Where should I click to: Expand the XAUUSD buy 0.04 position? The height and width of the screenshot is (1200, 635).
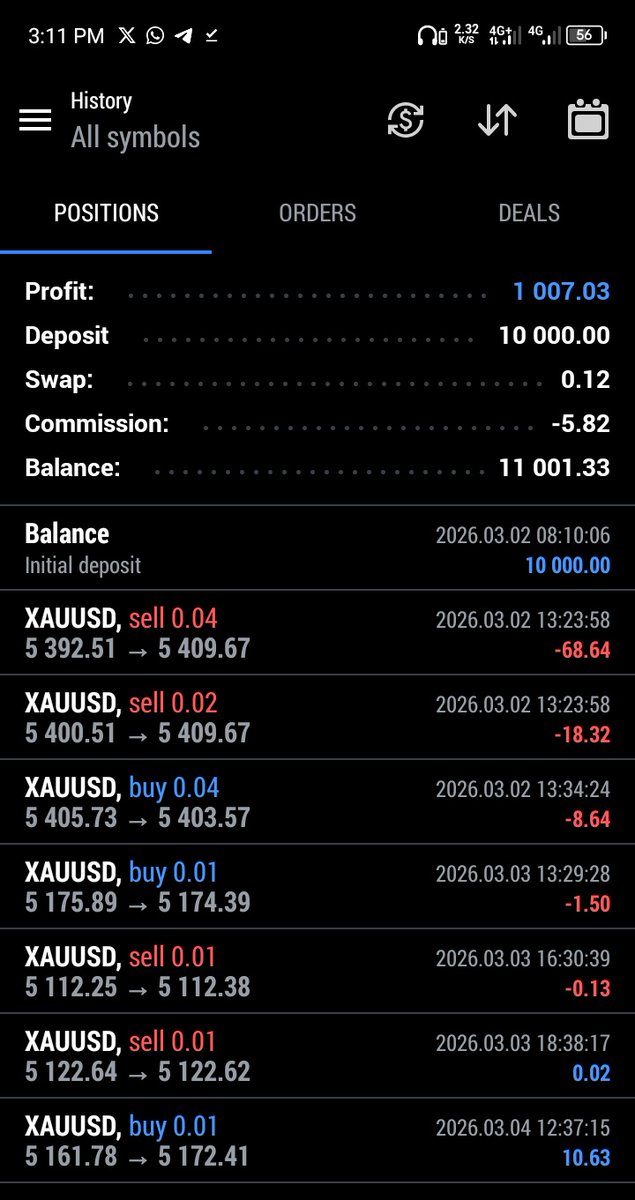tap(317, 802)
